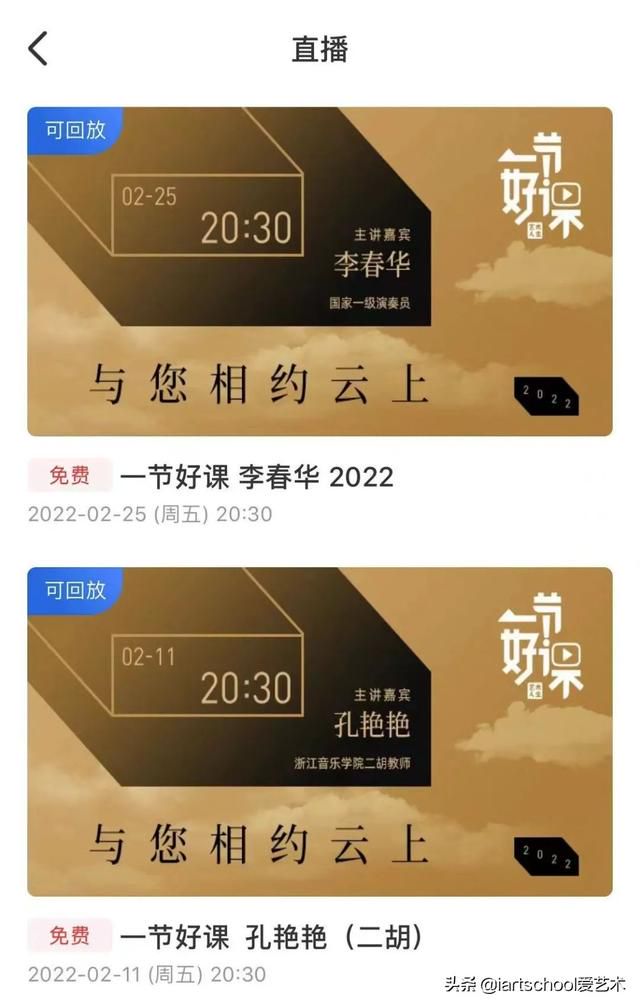
Task: Open the 孔艳艳 live replay card
Action: click(x=319, y=731)
